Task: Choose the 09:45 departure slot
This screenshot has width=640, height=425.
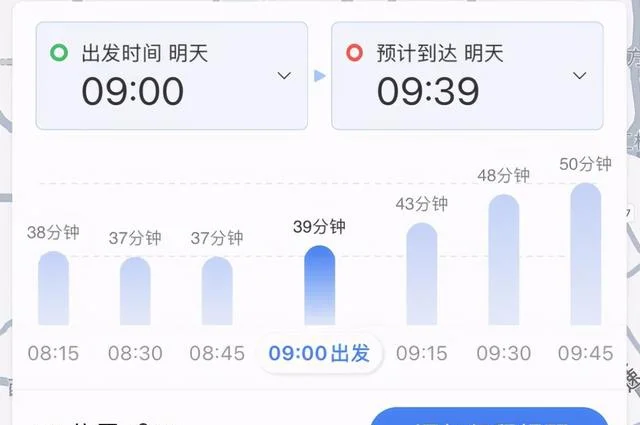Action: point(586,254)
